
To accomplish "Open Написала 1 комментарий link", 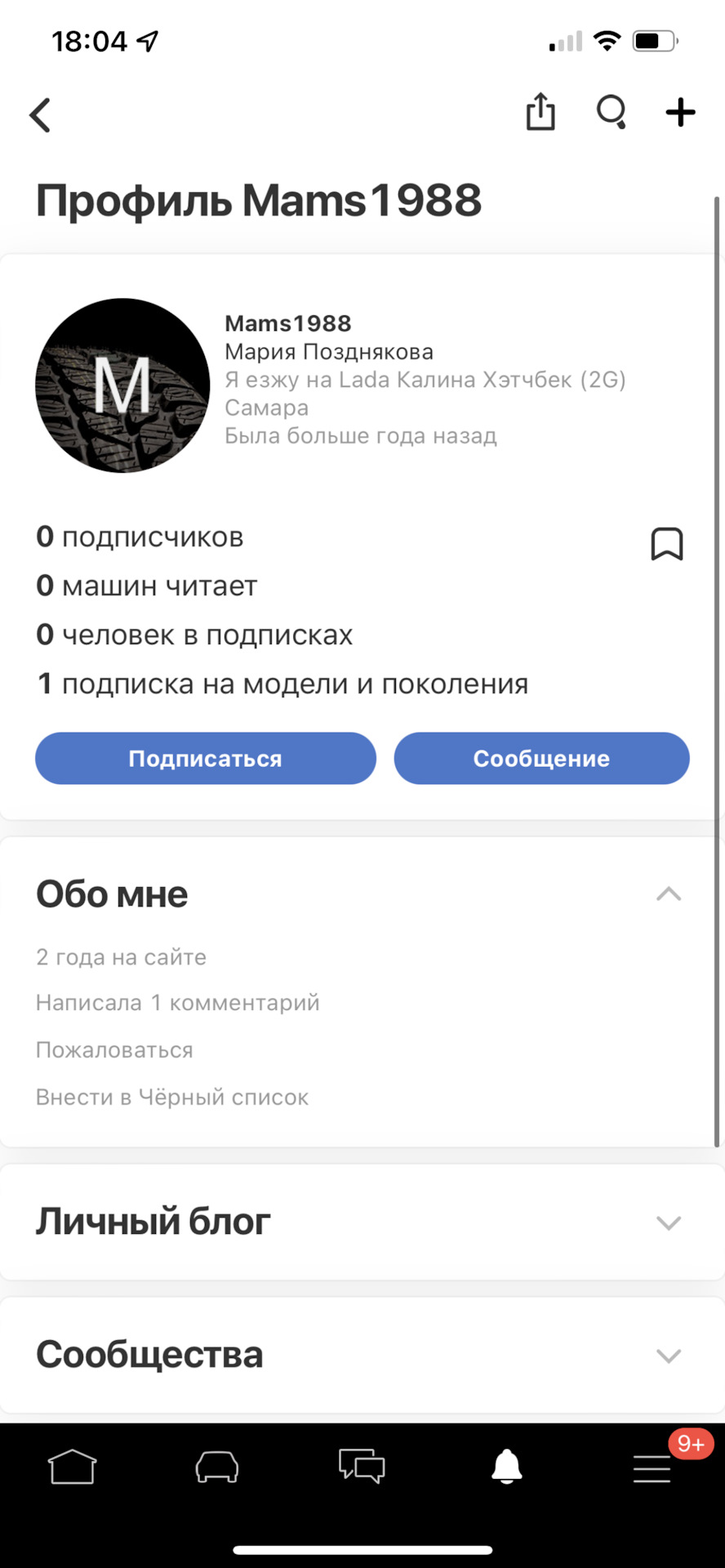I will pos(178,1003).
